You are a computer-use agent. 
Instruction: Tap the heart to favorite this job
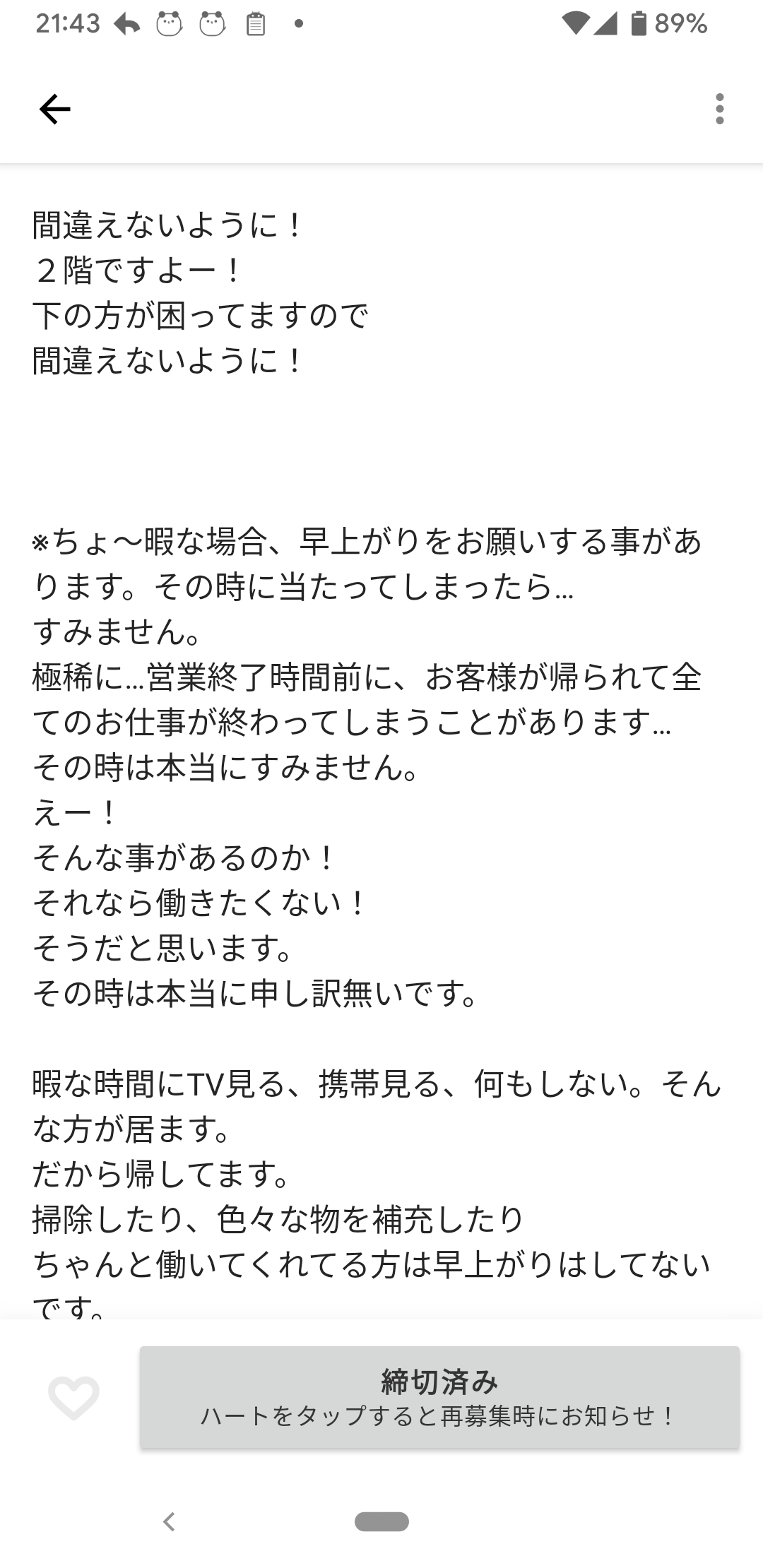[x=73, y=1398]
